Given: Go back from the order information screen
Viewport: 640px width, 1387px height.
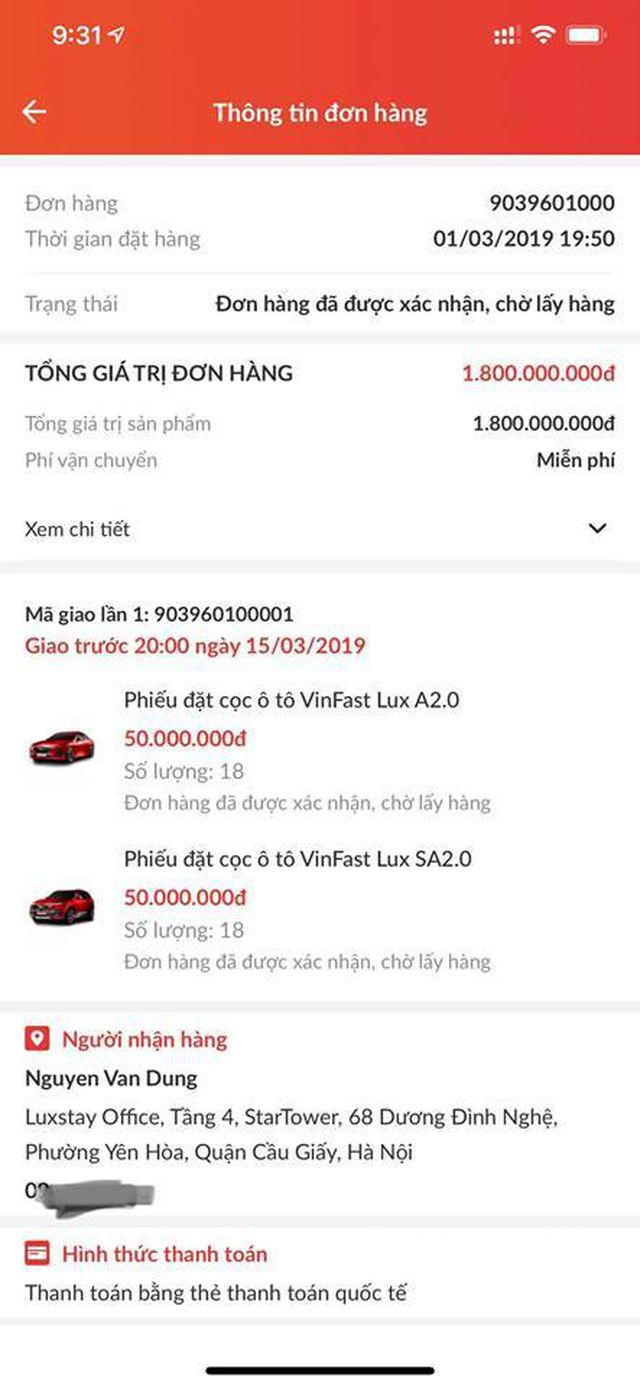Looking at the screenshot, I should tap(35, 112).
